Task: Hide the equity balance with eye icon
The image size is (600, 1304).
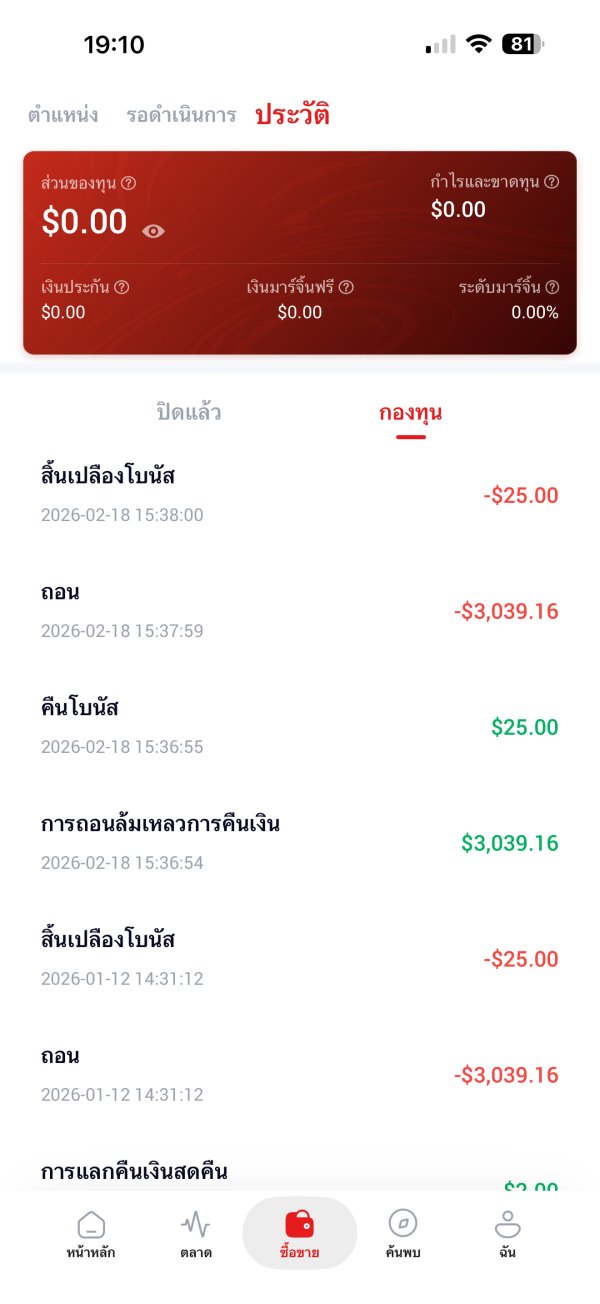Action: (x=153, y=231)
